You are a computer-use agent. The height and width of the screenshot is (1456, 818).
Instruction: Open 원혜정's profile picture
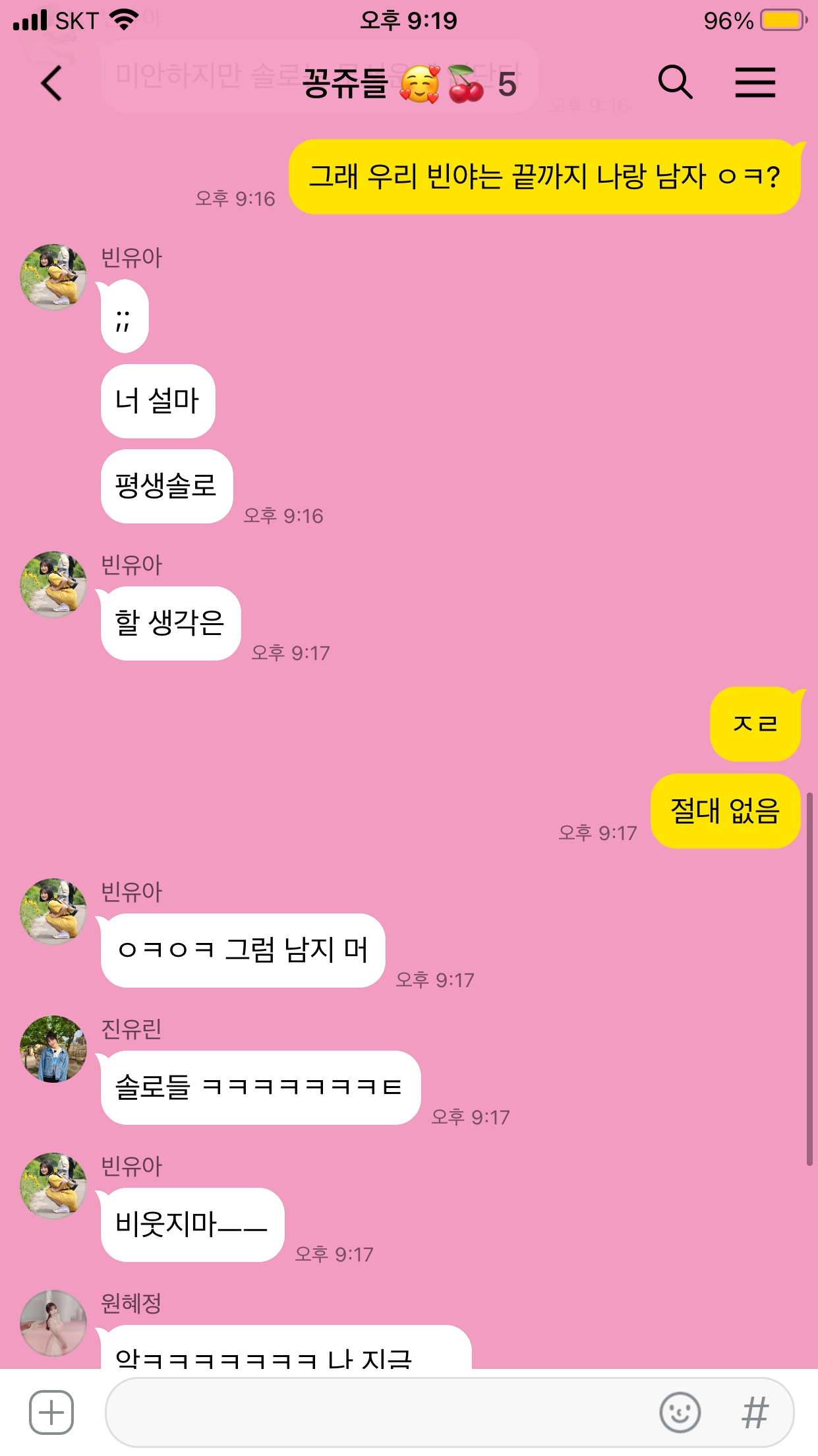click(x=53, y=1323)
